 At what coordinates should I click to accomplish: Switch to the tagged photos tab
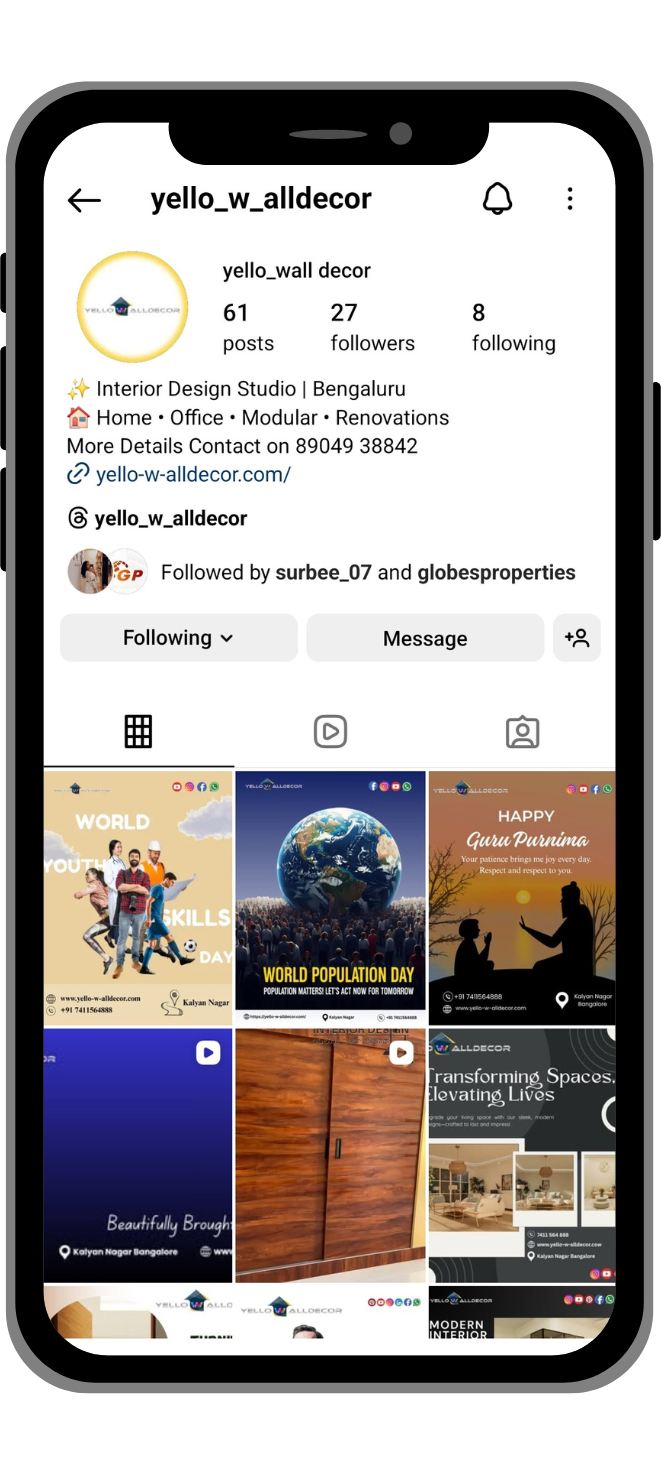(522, 732)
